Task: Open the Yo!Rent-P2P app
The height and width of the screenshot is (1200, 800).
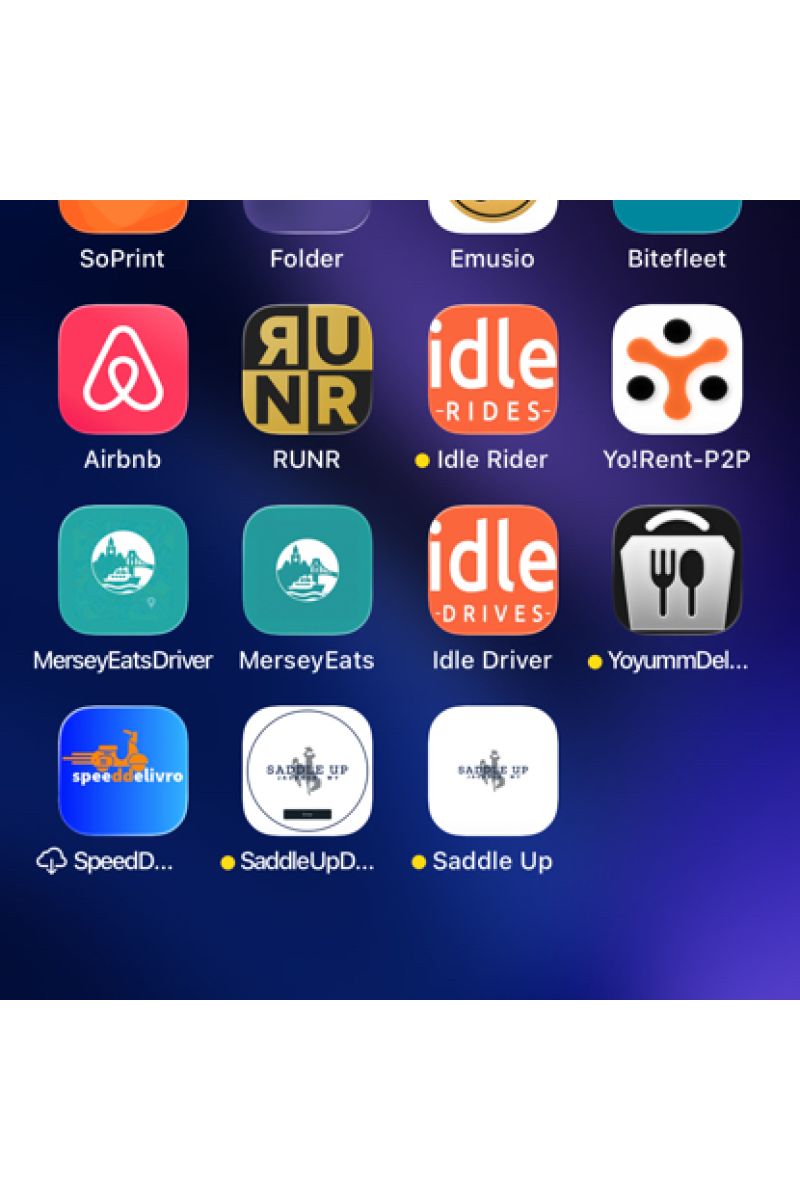Action: (677, 369)
